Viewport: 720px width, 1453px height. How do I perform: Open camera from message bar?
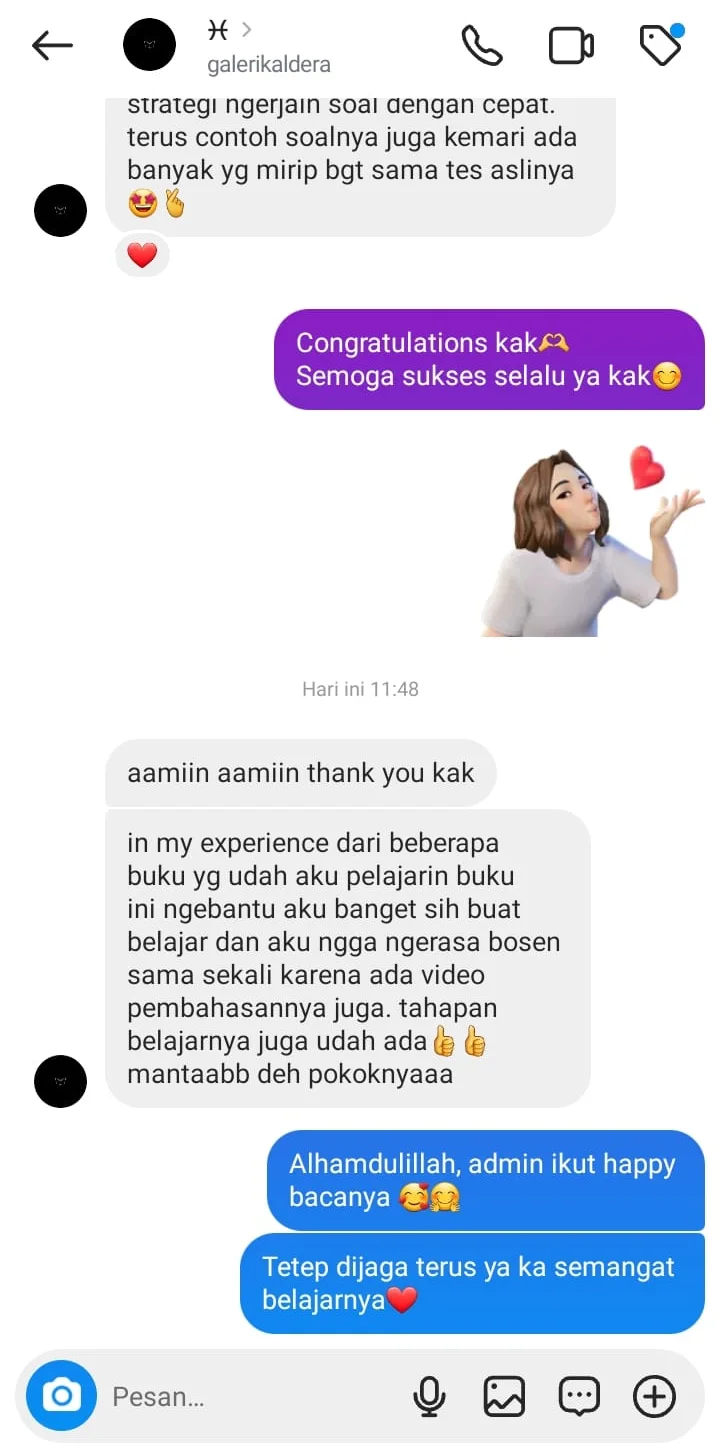click(x=61, y=1395)
